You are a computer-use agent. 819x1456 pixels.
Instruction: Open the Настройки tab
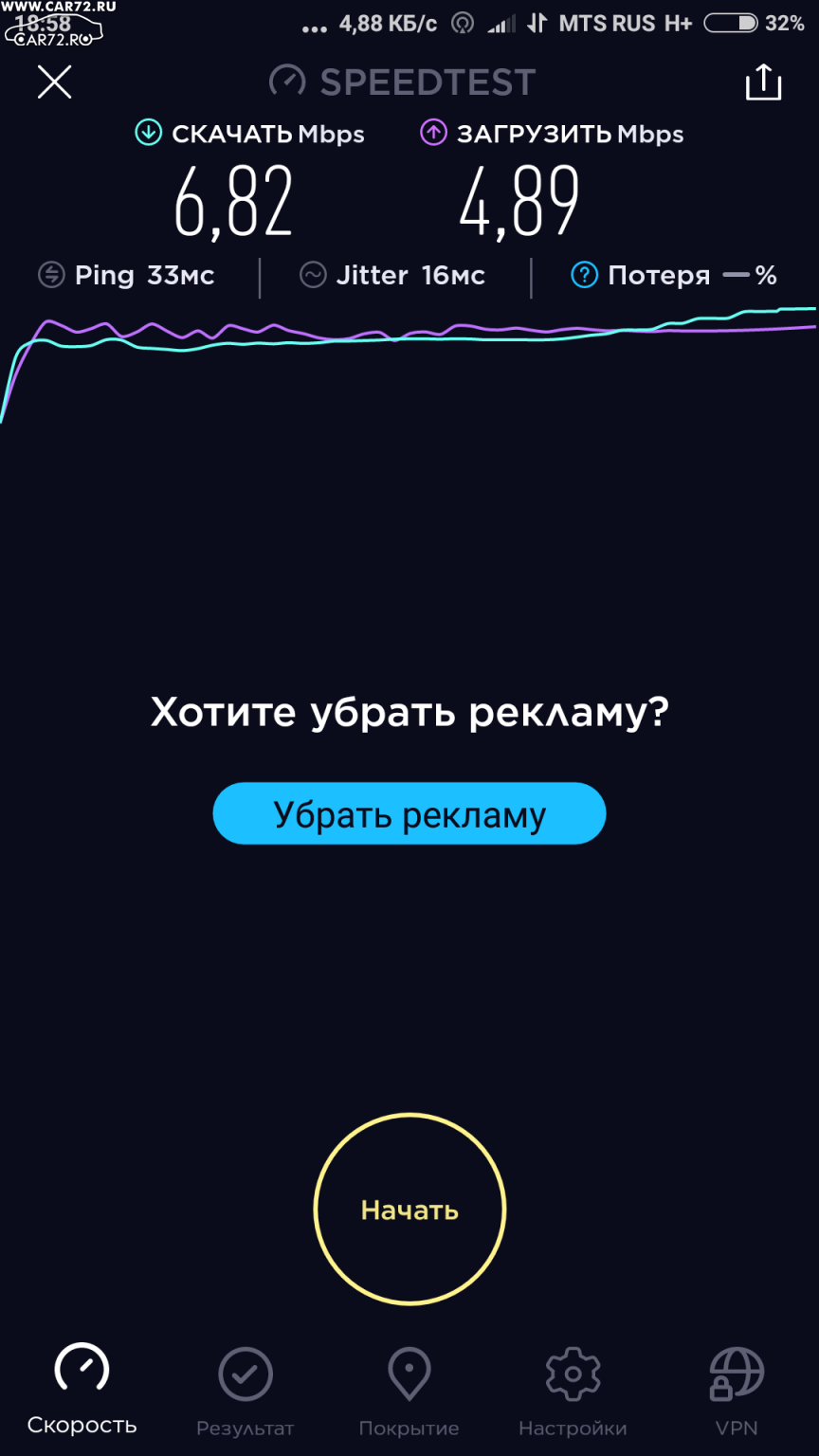pos(573,1392)
